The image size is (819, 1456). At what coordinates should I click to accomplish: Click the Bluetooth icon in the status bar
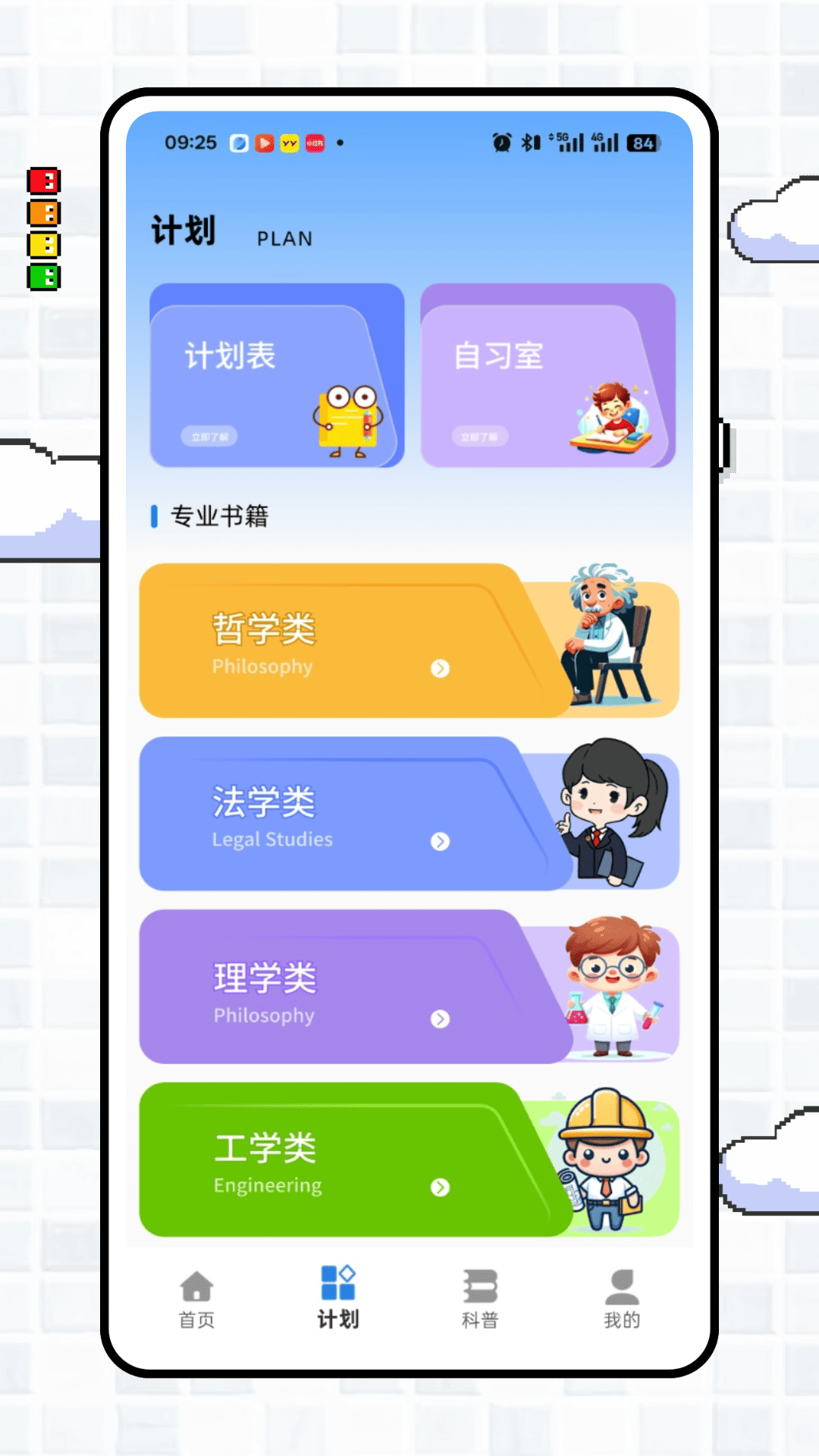[x=526, y=142]
